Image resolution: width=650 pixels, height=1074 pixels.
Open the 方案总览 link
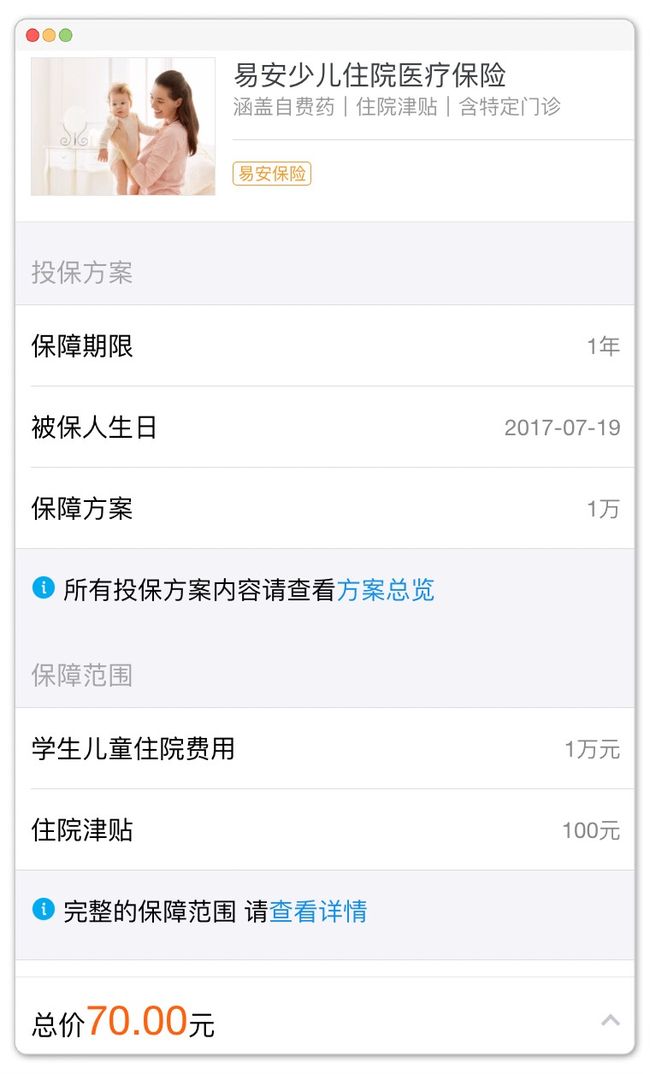tap(386, 590)
